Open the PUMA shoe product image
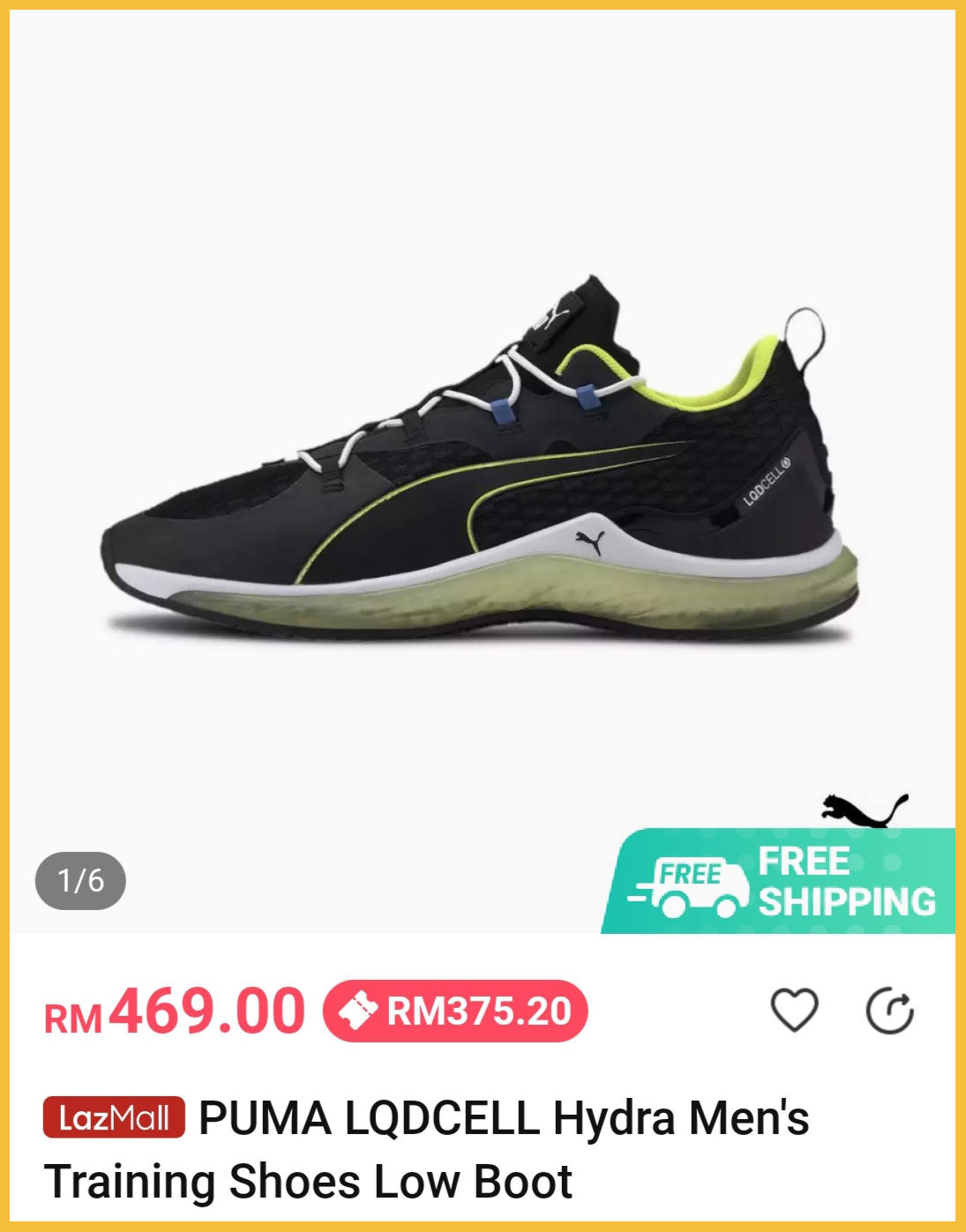Viewport: 966px width, 1232px height. (x=481, y=459)
